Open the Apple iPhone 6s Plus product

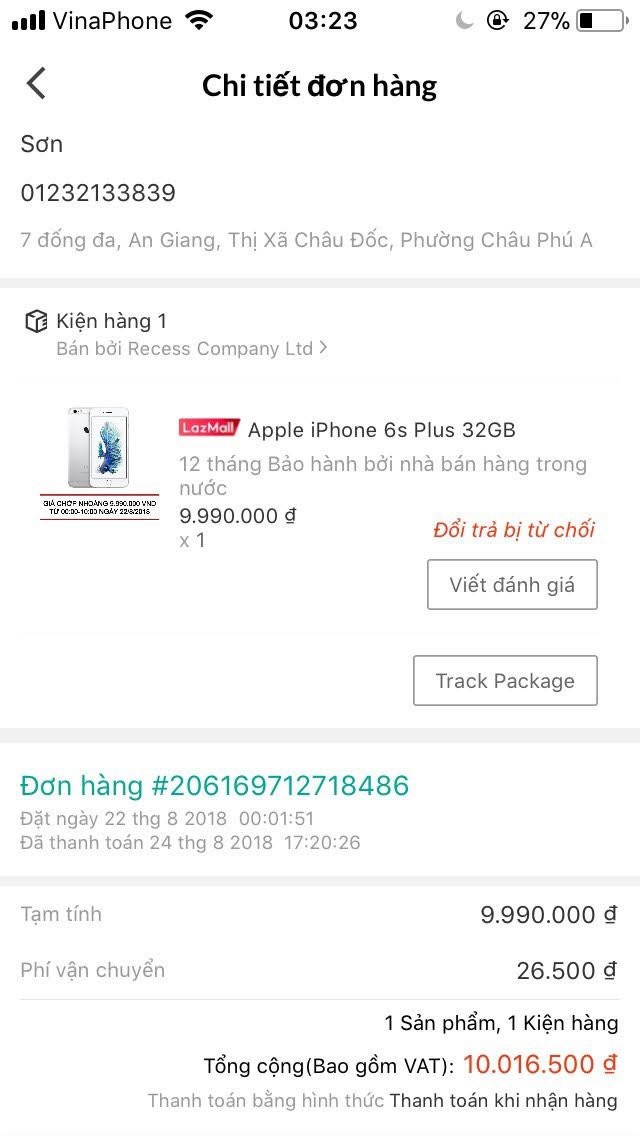click(381, 431)
